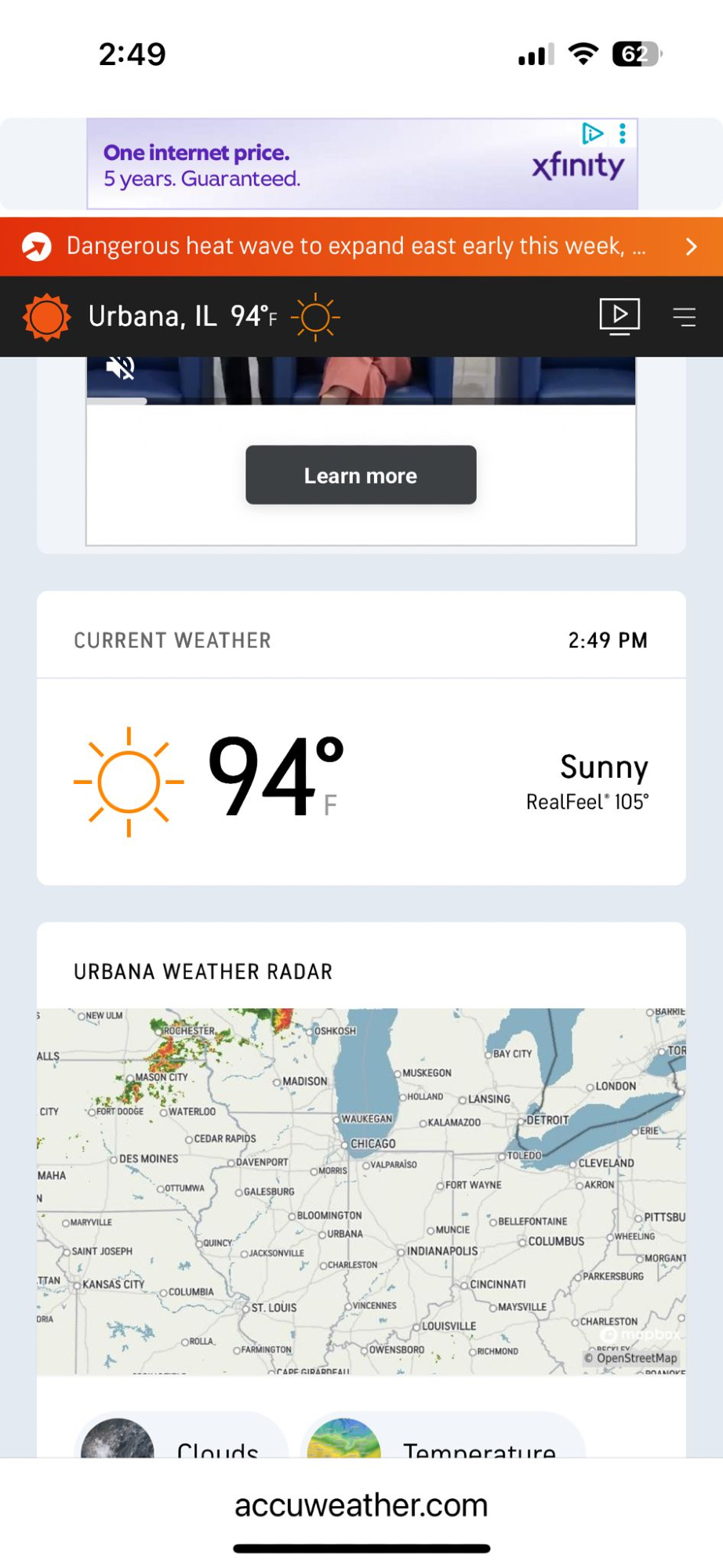This screenshot has width=723, height=1568.
Task: Tap the AccuWeather sun logo
Action: pos(47,317)
